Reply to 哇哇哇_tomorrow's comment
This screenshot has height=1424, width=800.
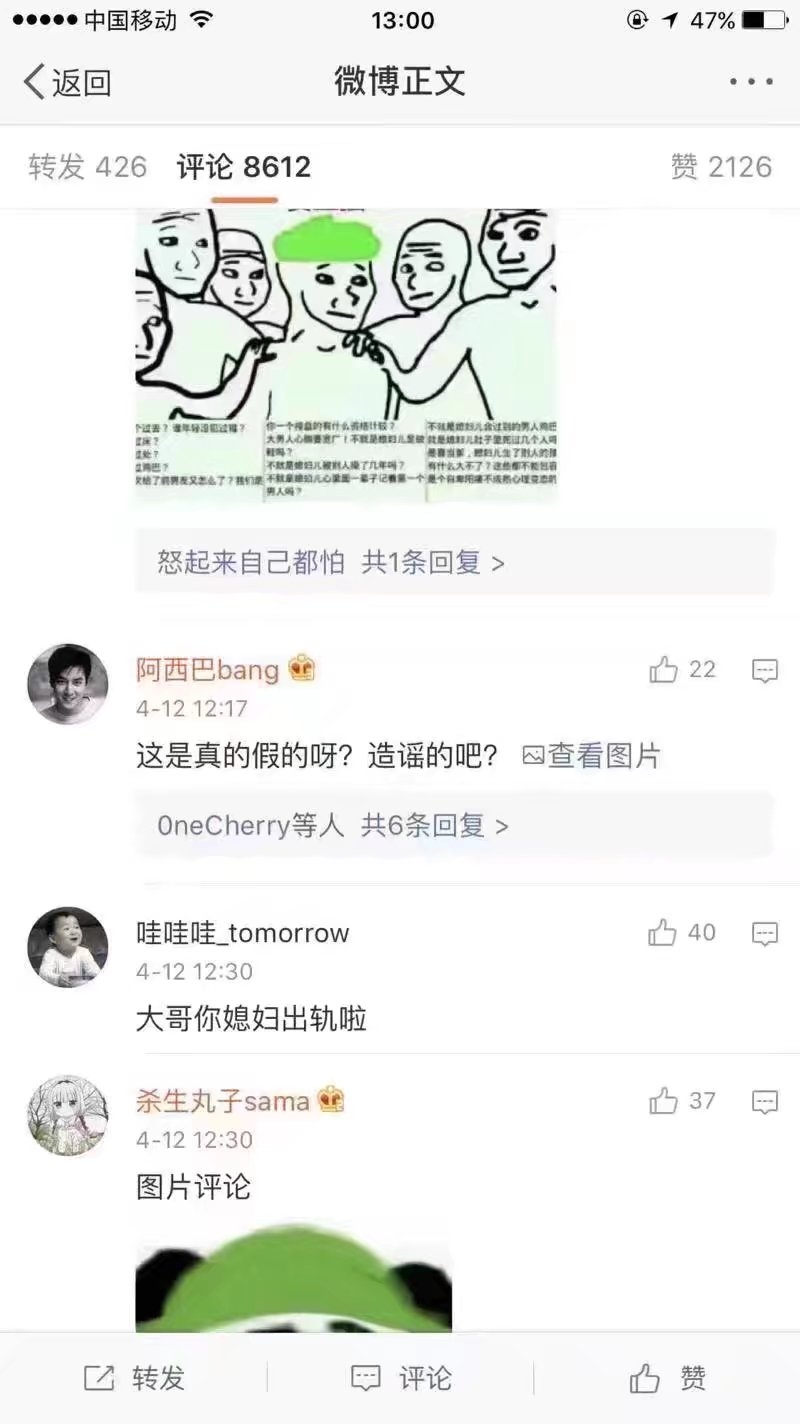tap(765, 934)
